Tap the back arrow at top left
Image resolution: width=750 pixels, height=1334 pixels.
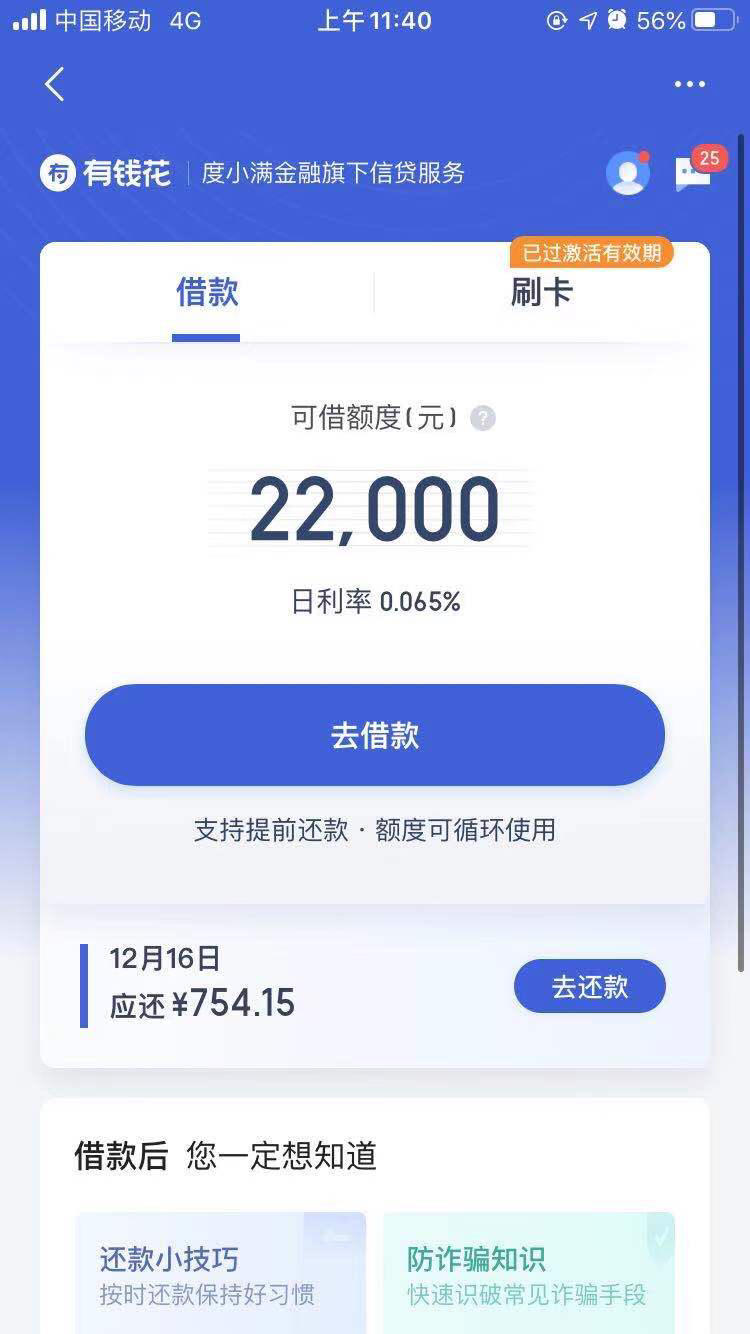pos(55,85)
